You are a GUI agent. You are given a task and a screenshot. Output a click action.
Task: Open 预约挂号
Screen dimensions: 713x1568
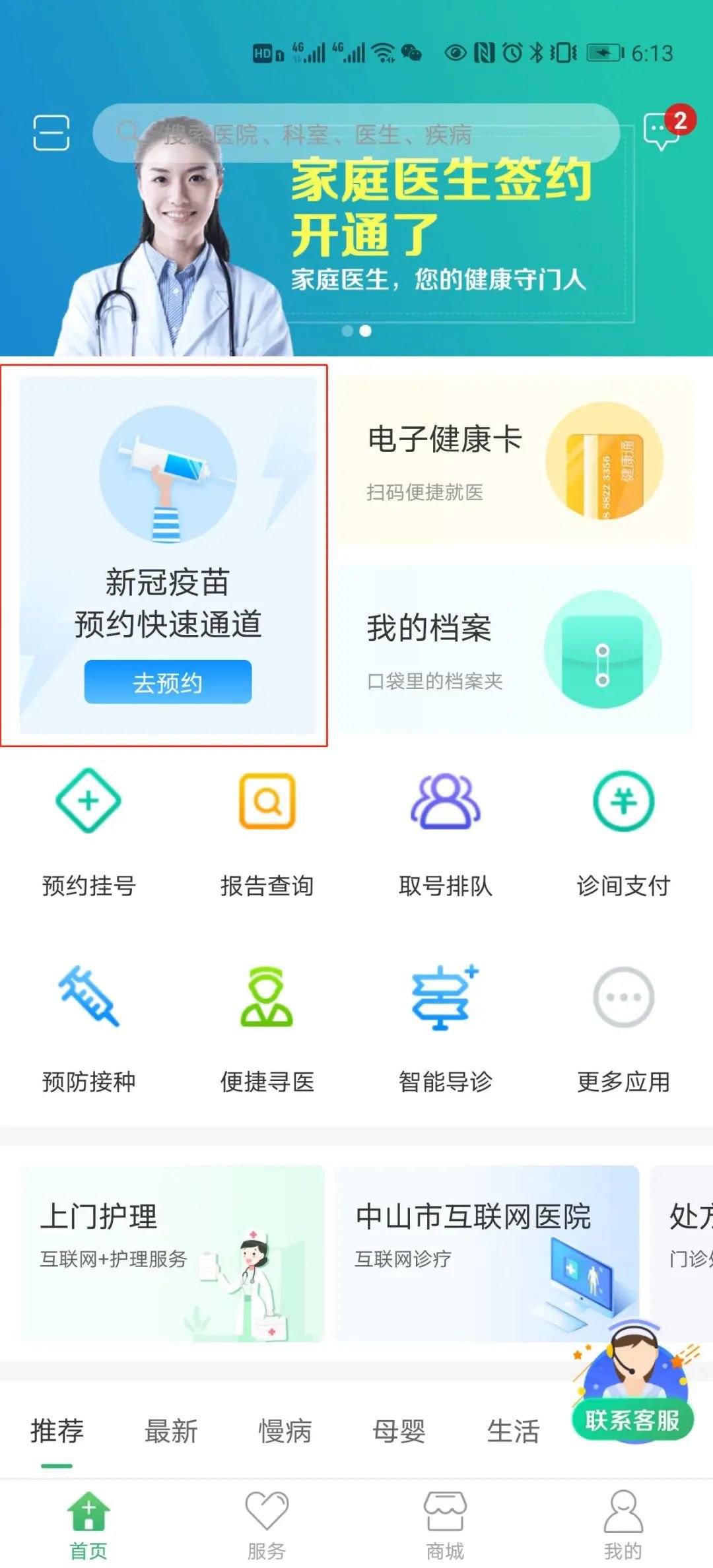(88, 833)
